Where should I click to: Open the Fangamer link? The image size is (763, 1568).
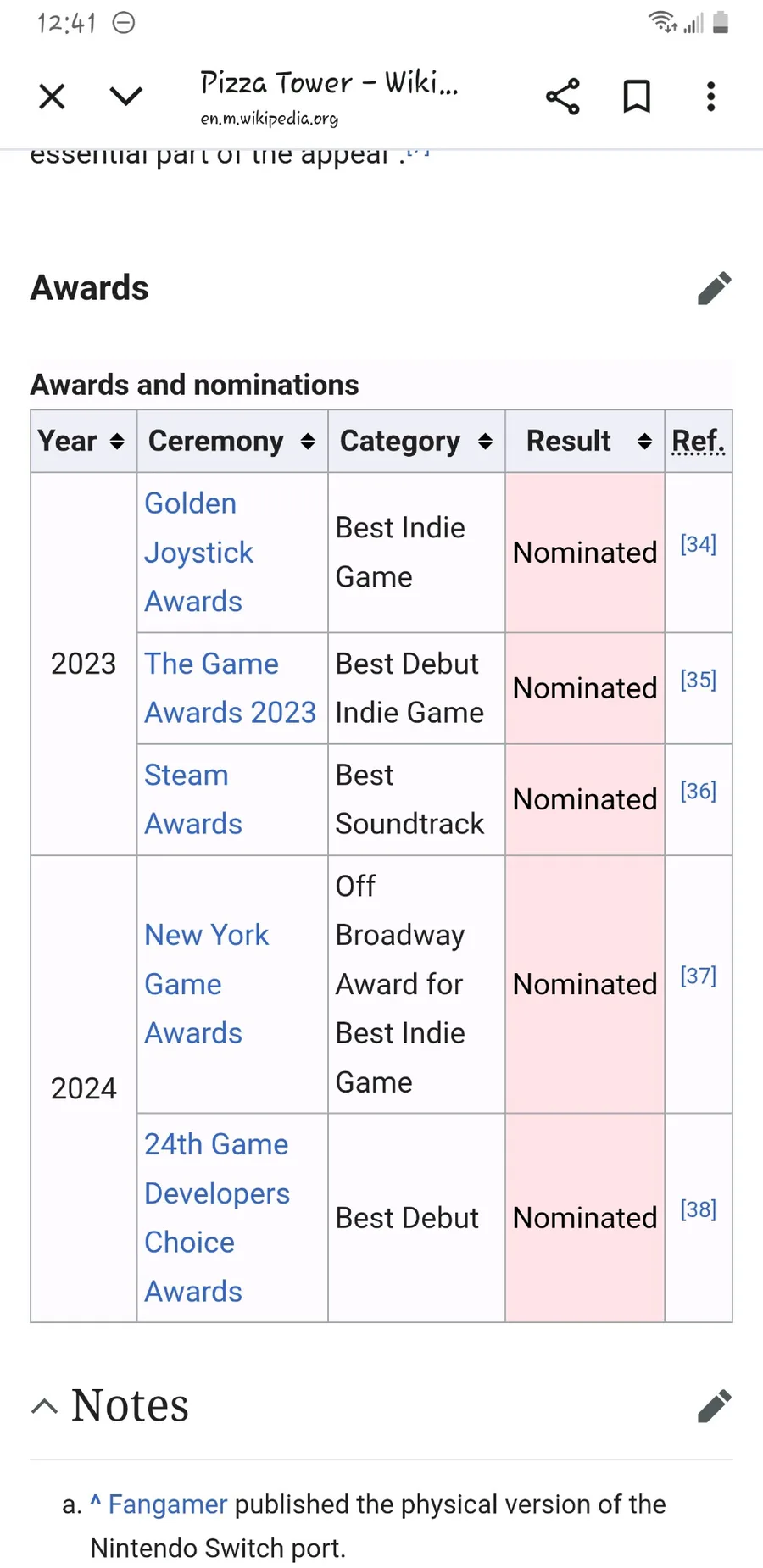click(x=168, y=1504)
